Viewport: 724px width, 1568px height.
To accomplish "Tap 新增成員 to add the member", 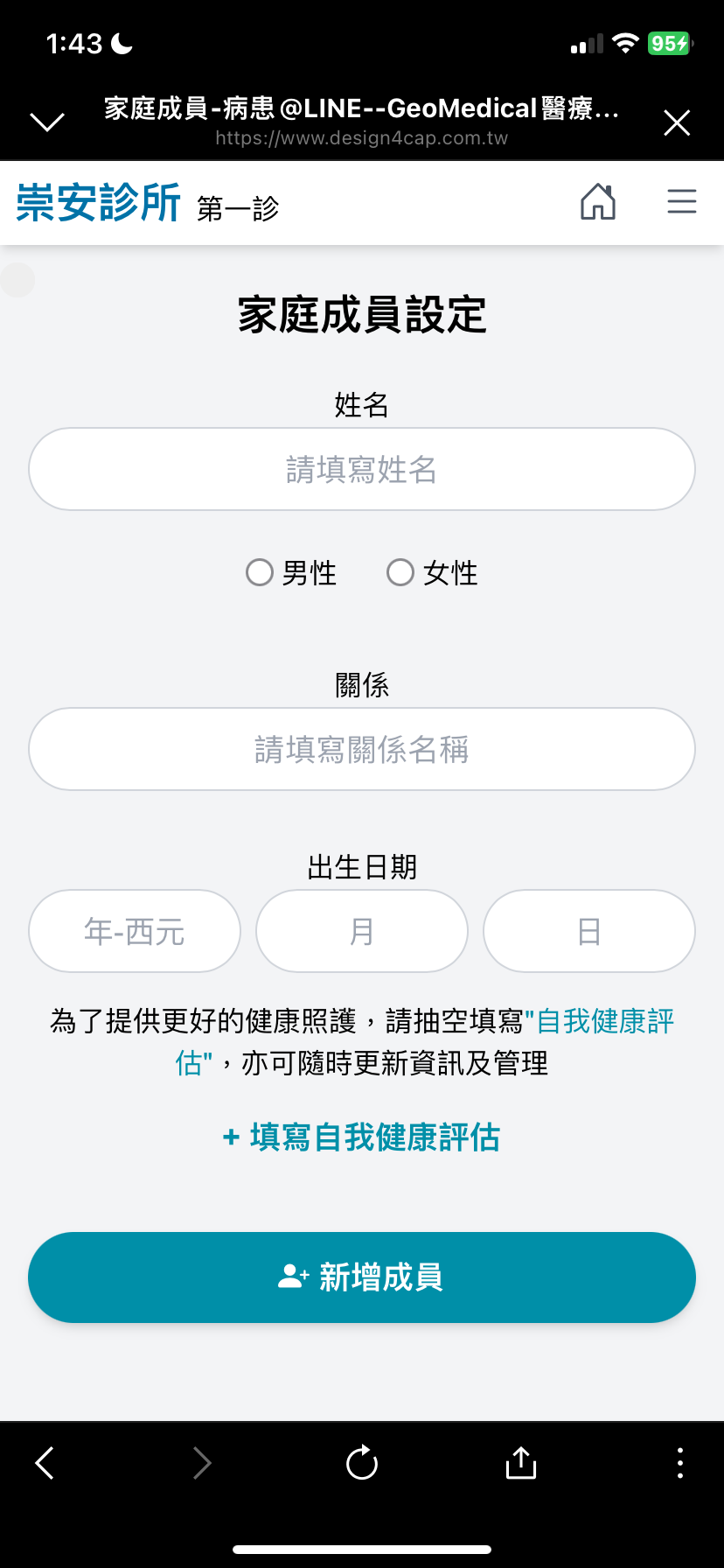I will click(362, 1277).
